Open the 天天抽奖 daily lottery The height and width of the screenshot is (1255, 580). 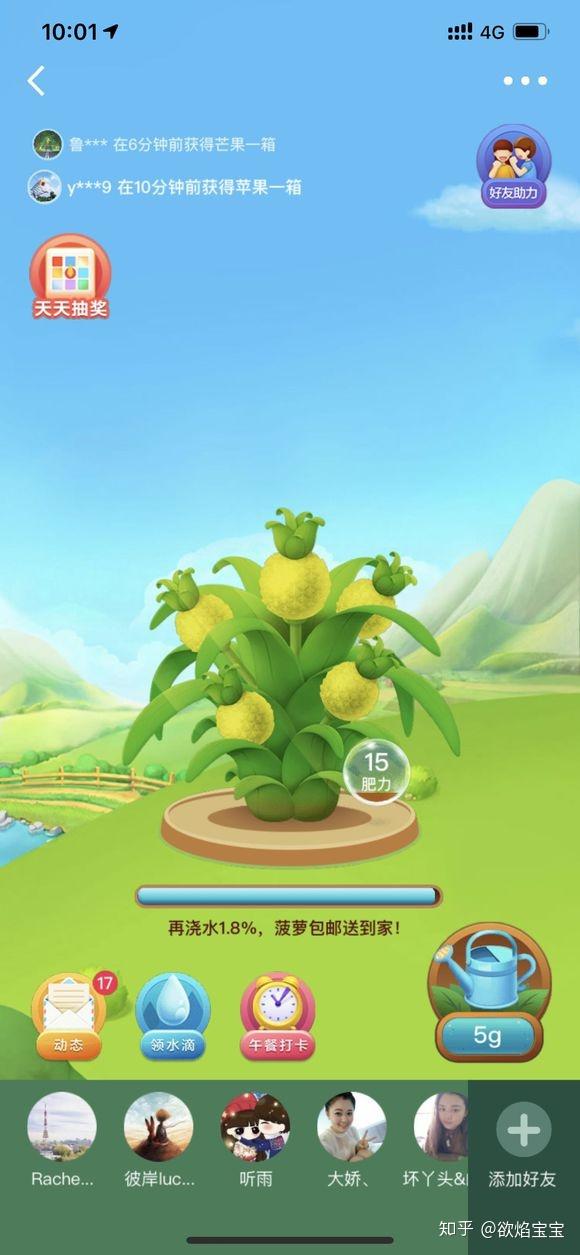70,277
